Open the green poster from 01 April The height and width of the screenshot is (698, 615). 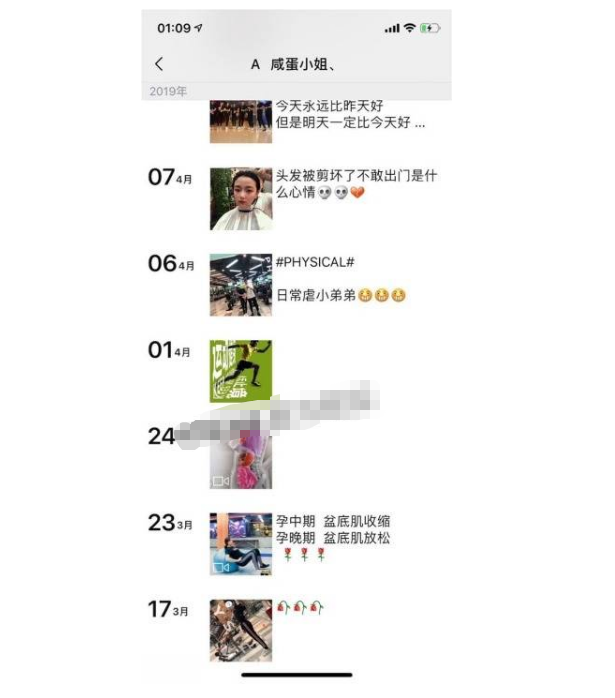241,371
